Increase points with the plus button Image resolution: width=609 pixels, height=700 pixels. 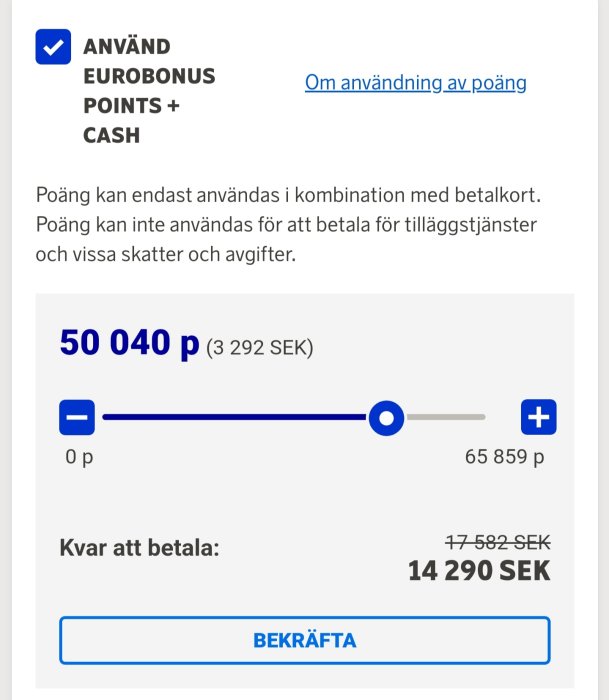point(539,416)
